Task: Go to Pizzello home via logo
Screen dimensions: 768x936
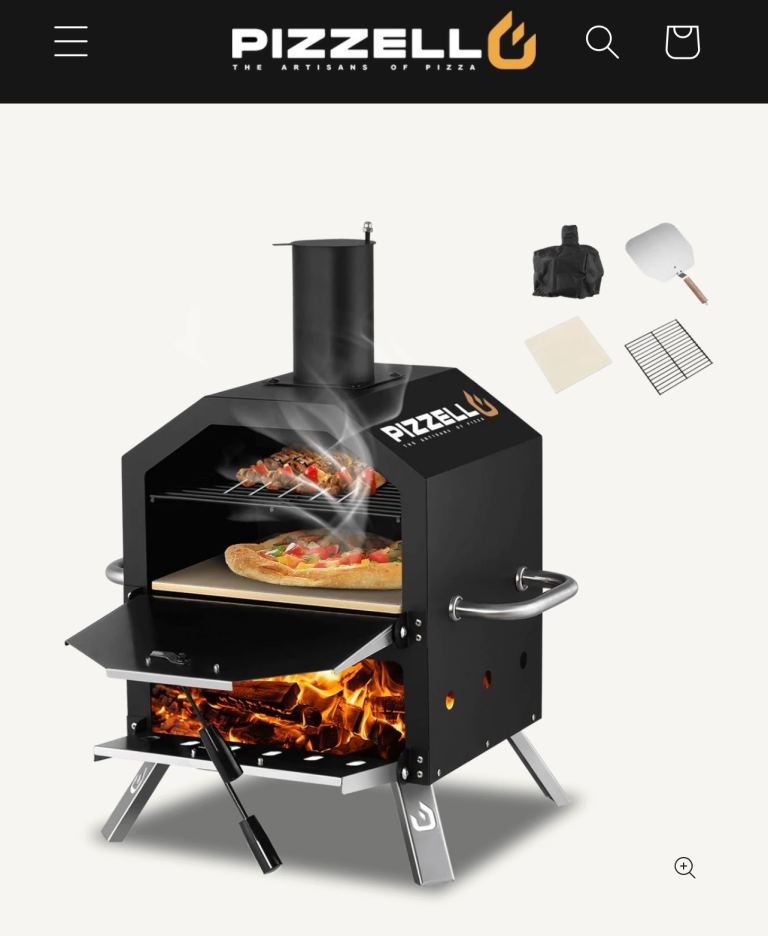Action: [384, 41]
